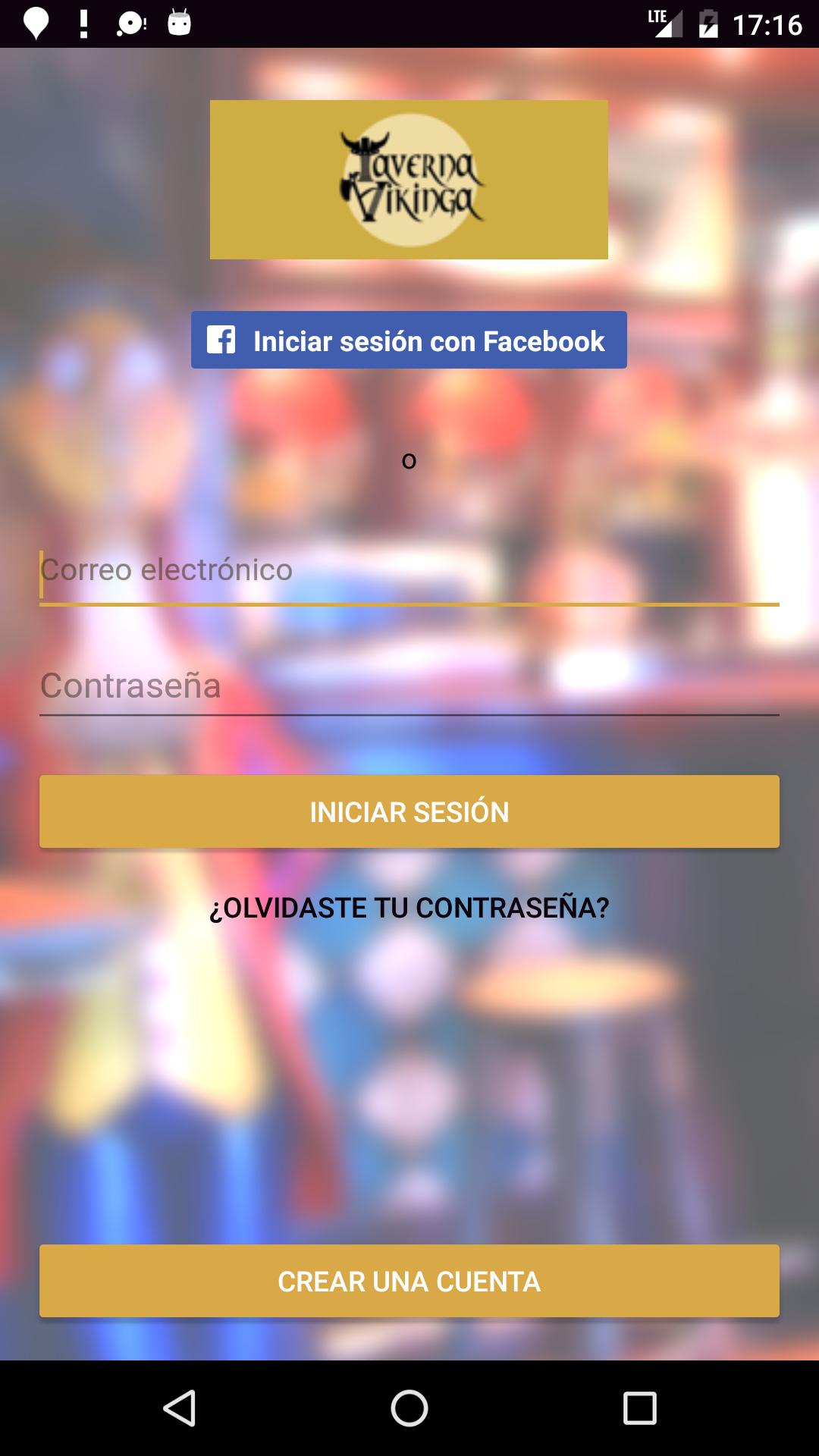Select the Contraseña password field
Screen dimensions: 819x1456
tap(409, 686)
